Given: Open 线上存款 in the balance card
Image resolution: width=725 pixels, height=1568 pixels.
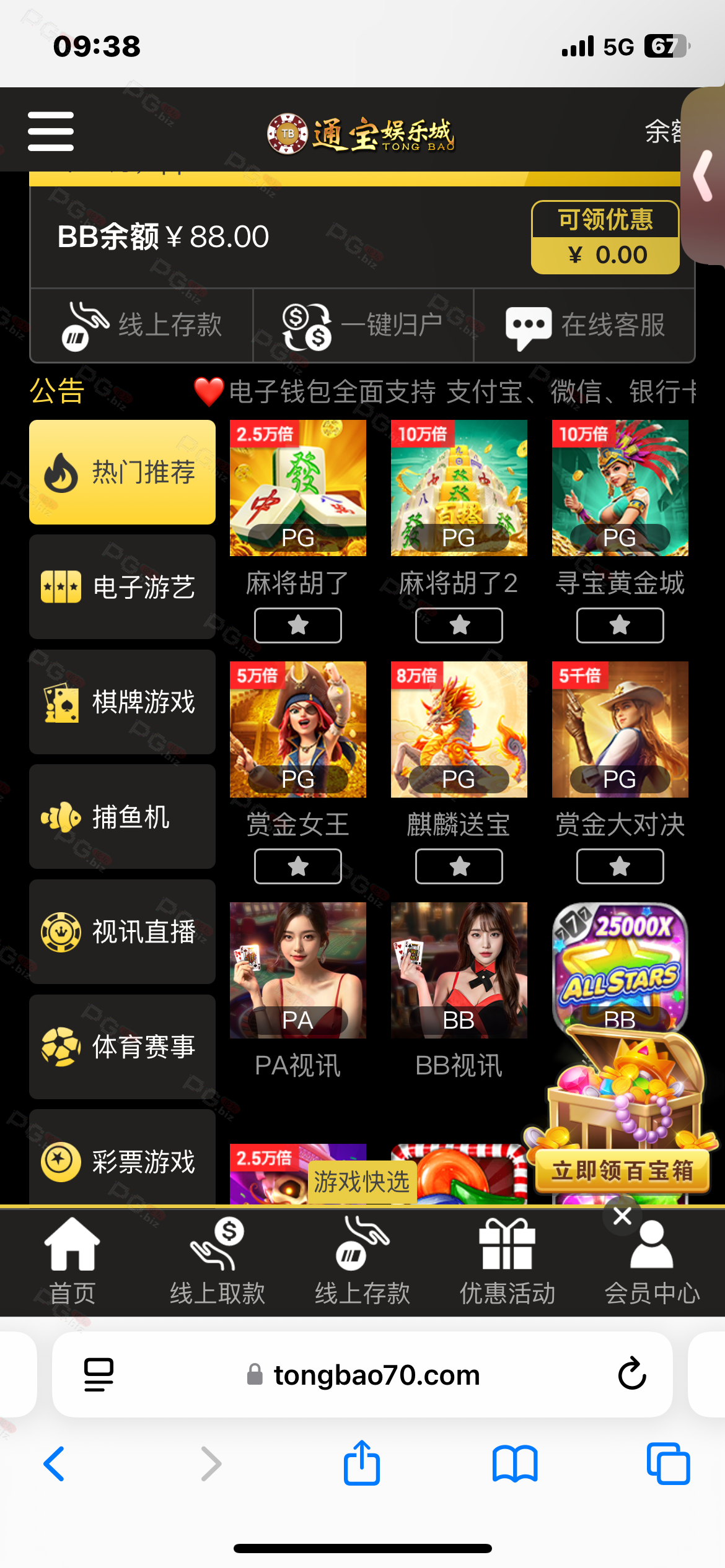Looking at the screenshot, I should (142, 325).
